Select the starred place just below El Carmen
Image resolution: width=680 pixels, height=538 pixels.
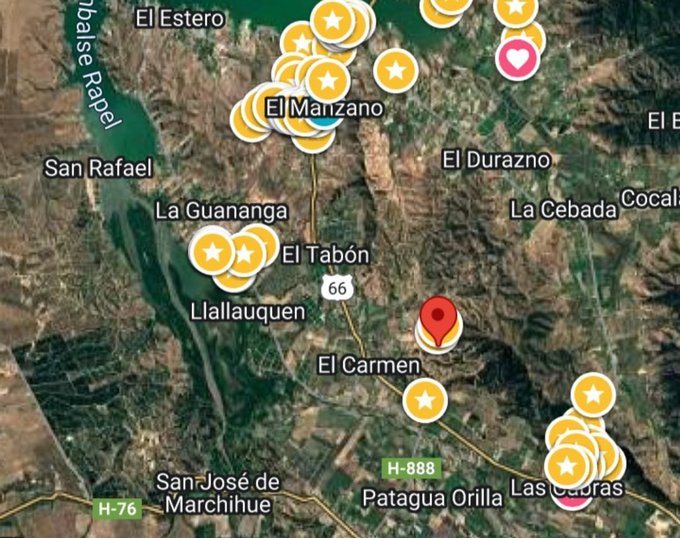(424, 400)
